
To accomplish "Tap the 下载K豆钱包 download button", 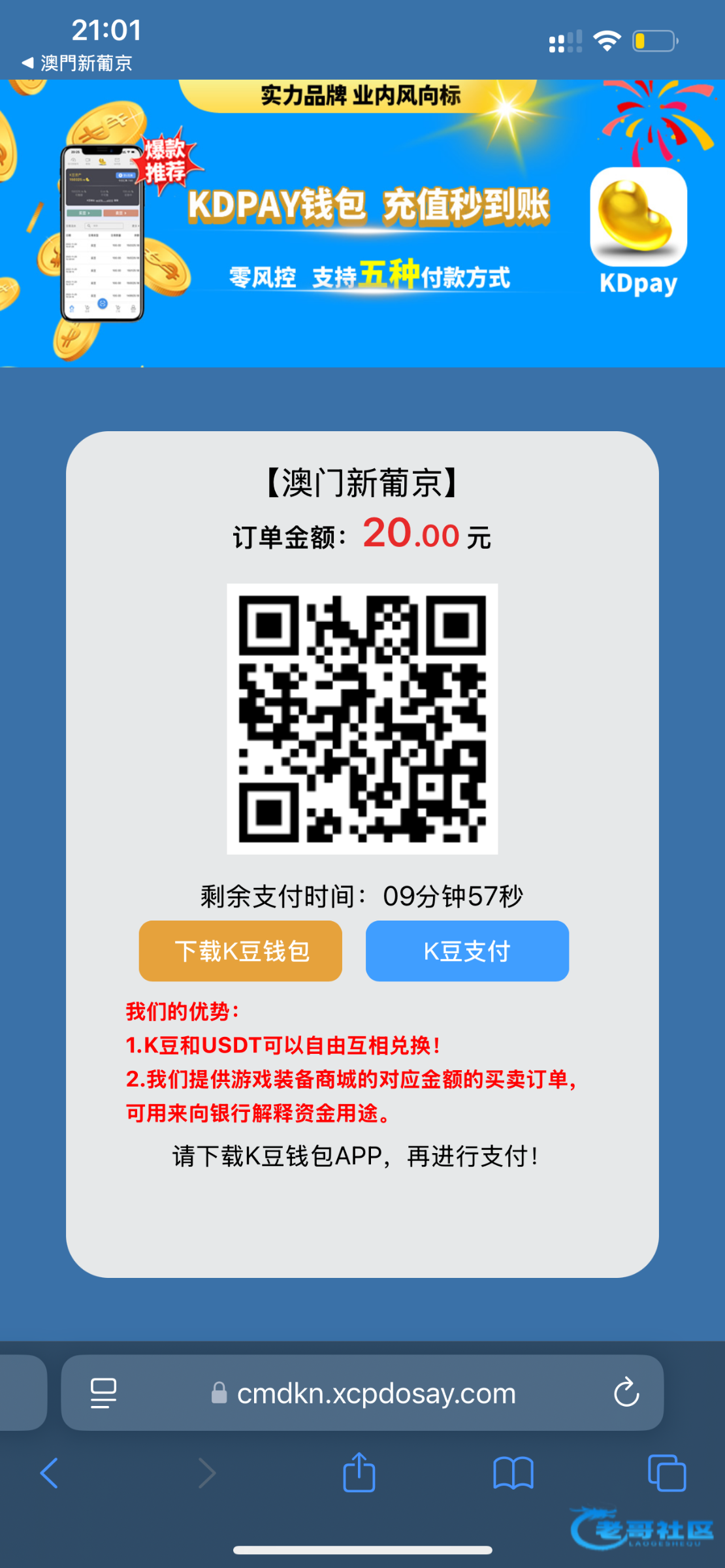I will click(x=240, y=951).
